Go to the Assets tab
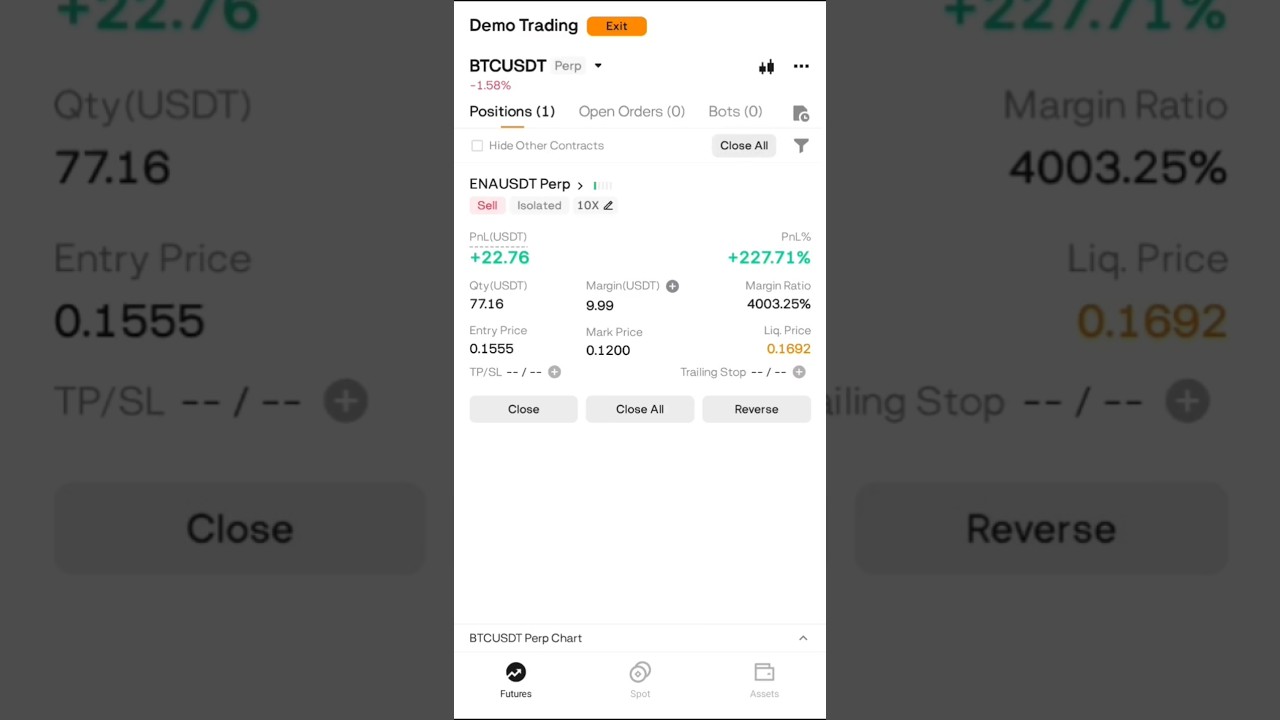The image size is (1280, 720). (764, 679)
